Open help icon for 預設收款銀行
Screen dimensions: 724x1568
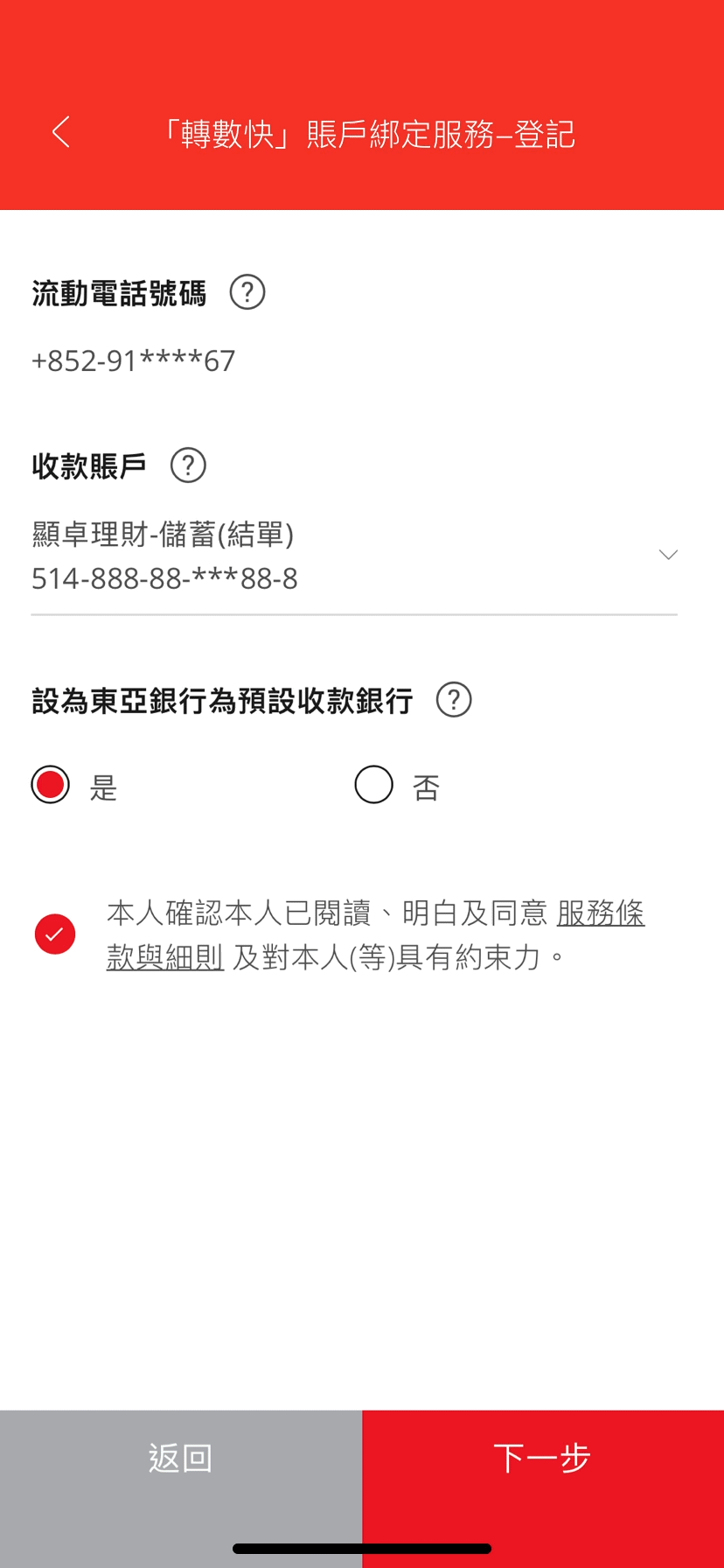click(x=454, y=700)
